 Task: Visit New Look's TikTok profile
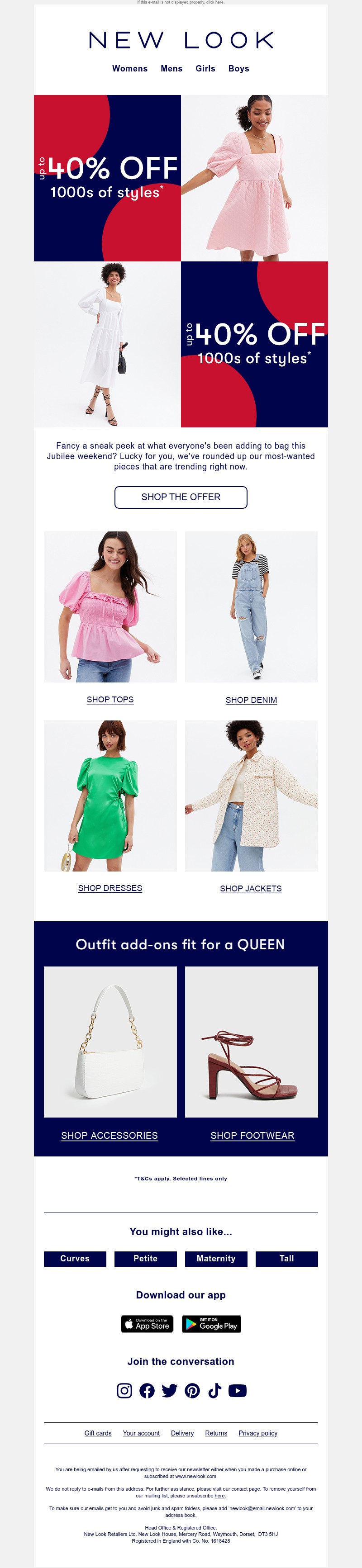214,1390
